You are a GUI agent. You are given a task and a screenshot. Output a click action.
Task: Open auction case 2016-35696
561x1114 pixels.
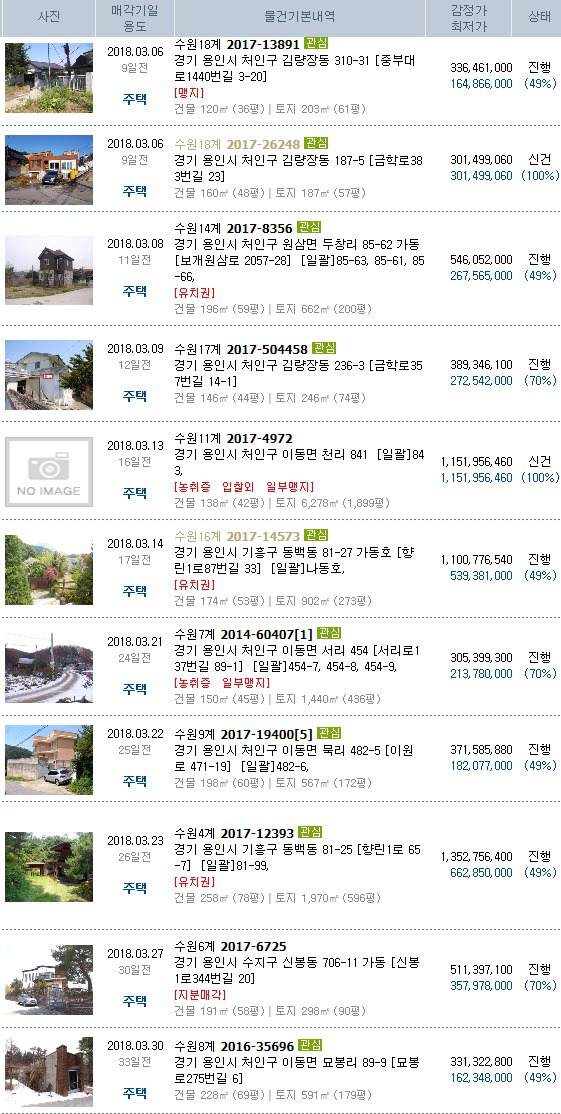[x=259, y=1046]
